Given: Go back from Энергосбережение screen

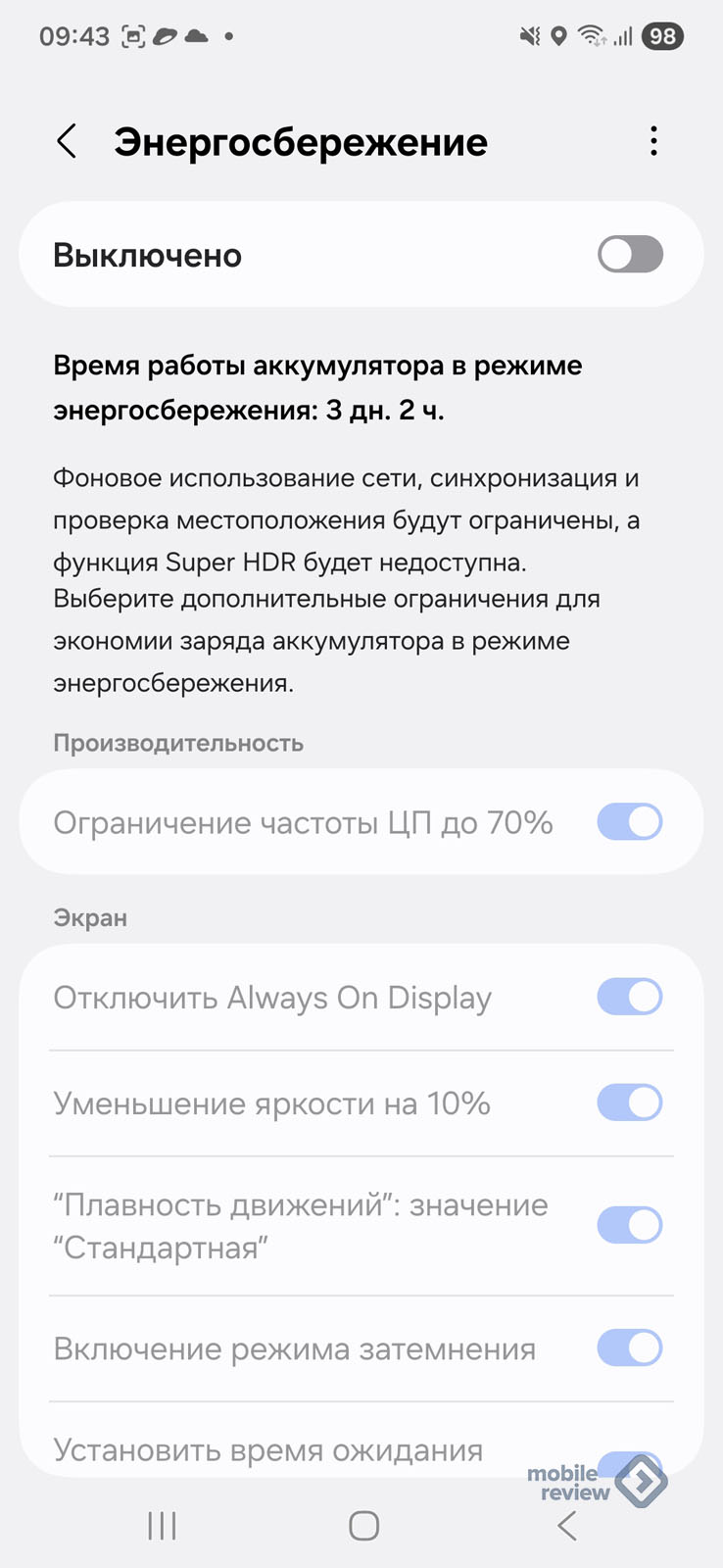Looking at the screenshot, I should click(x=67, y=142).
